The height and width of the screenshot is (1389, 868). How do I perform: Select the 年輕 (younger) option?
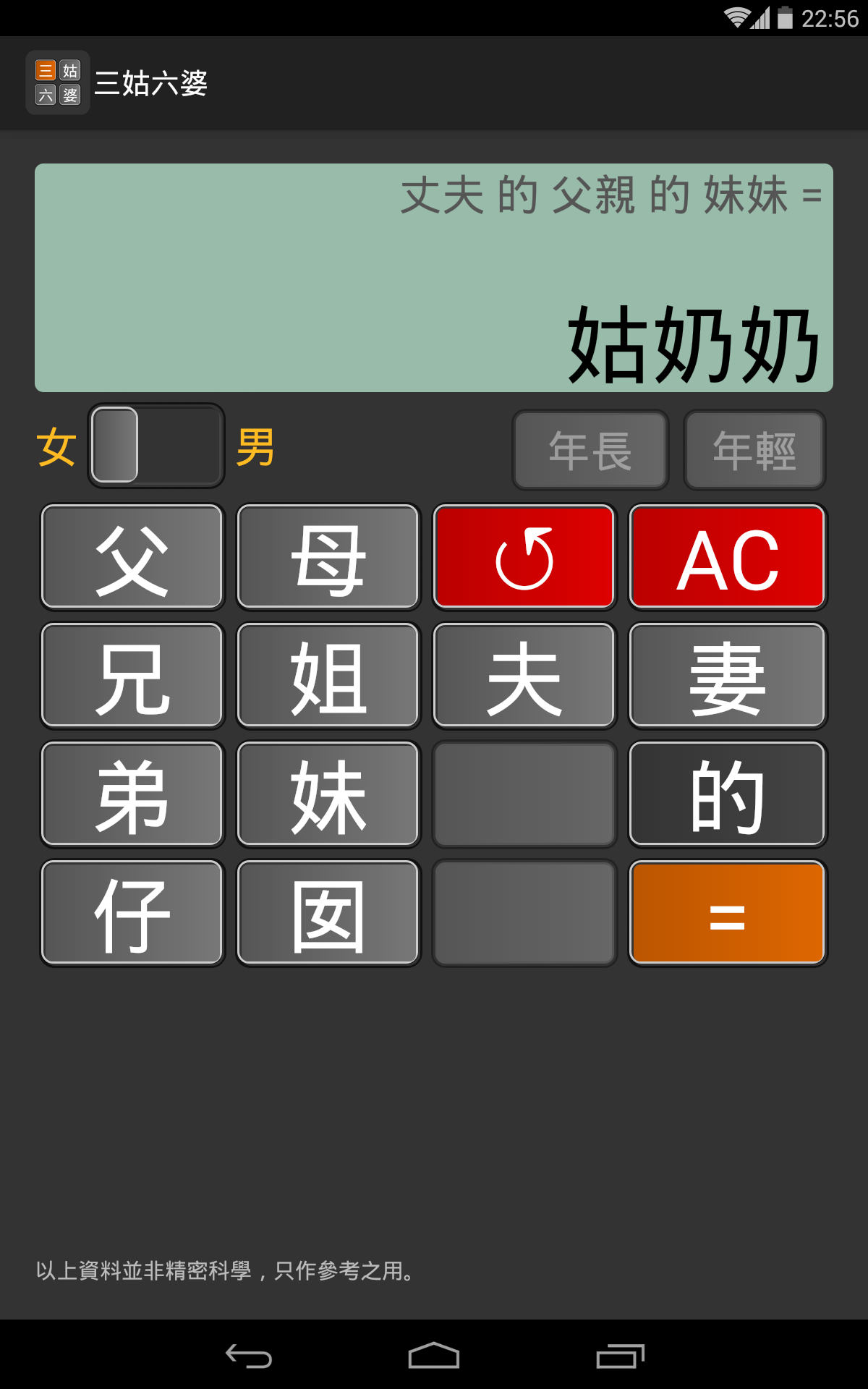pyautogui.click(x=754, y=449)
